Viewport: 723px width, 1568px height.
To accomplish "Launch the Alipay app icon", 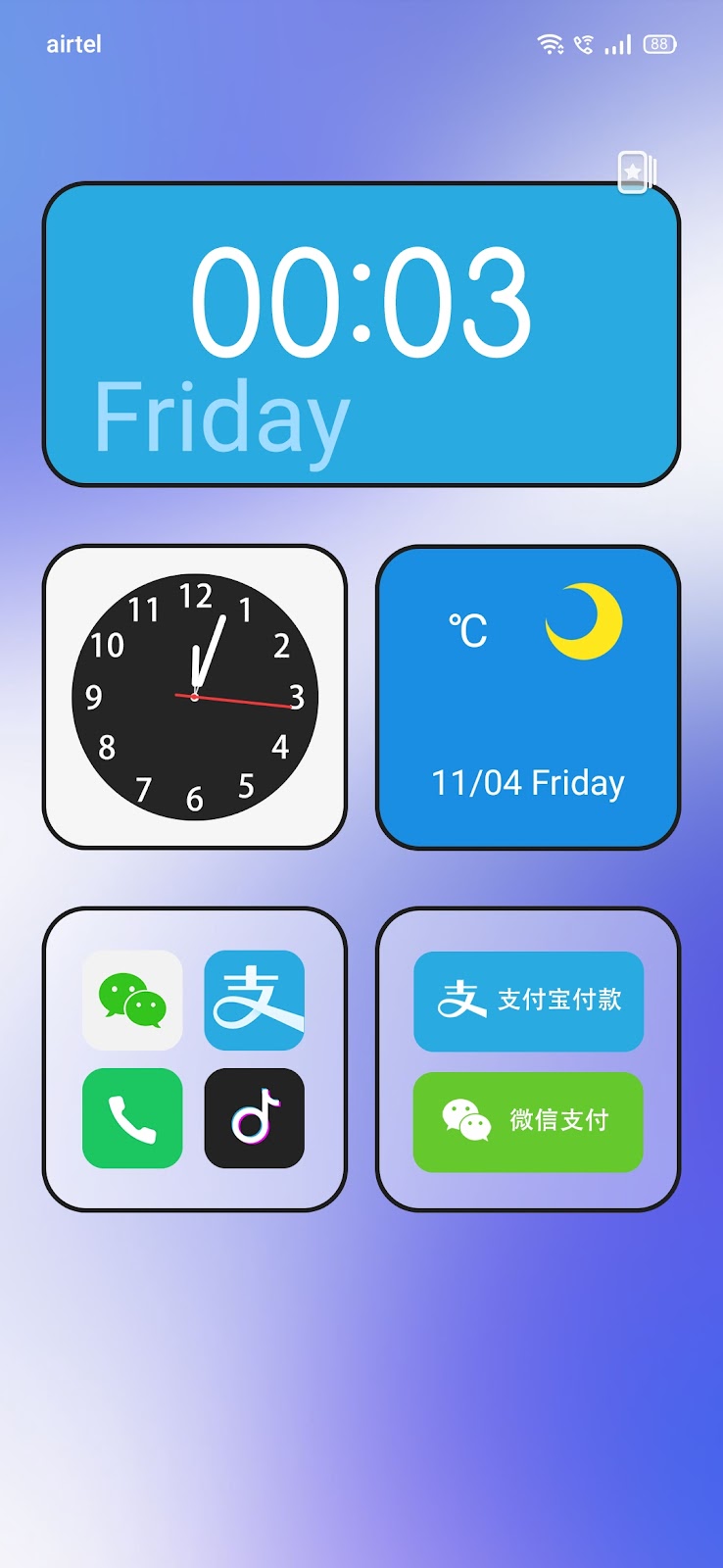I will click(x=254, y=1000).
